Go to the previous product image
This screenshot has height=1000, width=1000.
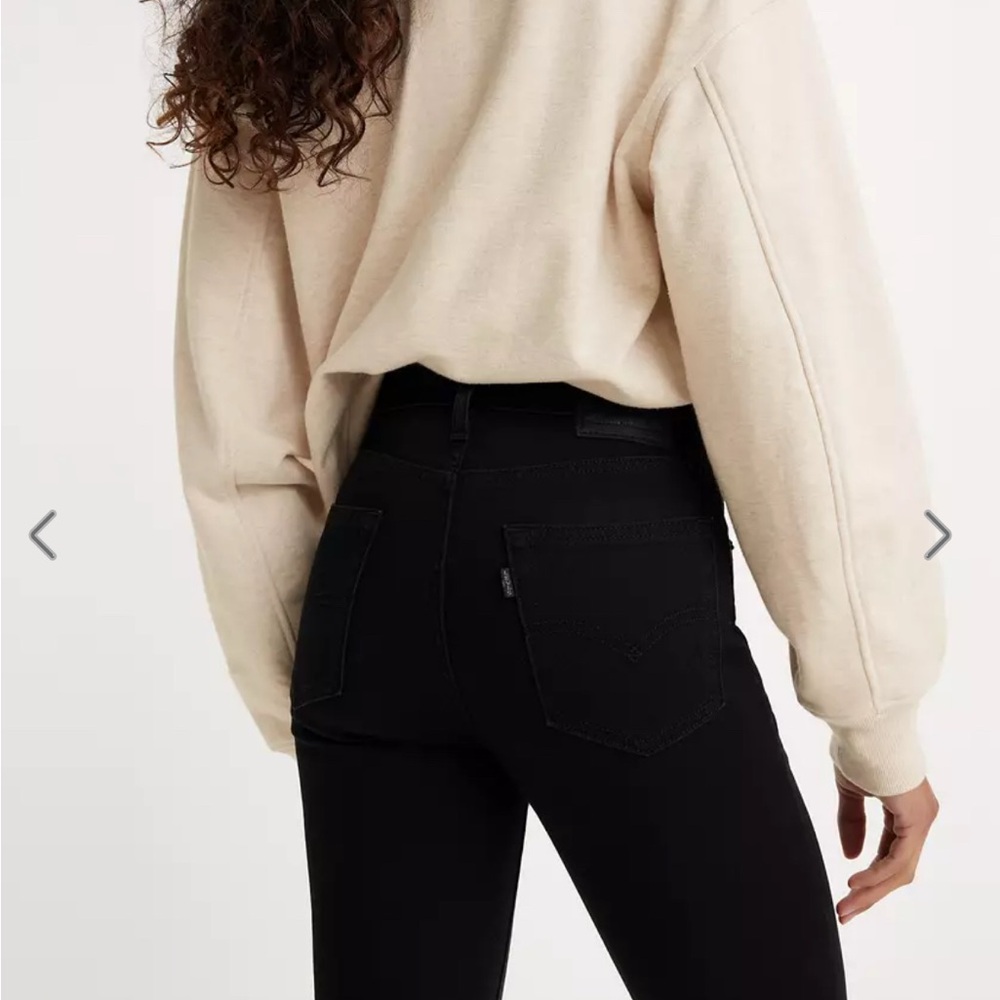coord(42,535)
